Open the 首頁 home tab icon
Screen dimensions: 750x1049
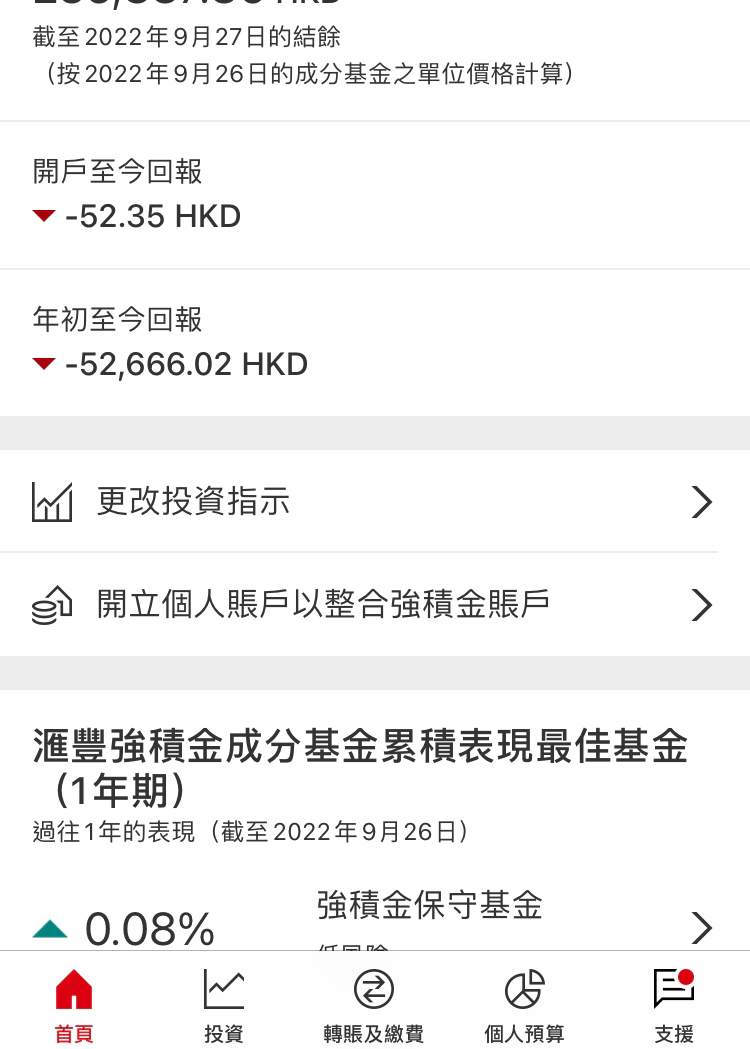tap(73, 988)
